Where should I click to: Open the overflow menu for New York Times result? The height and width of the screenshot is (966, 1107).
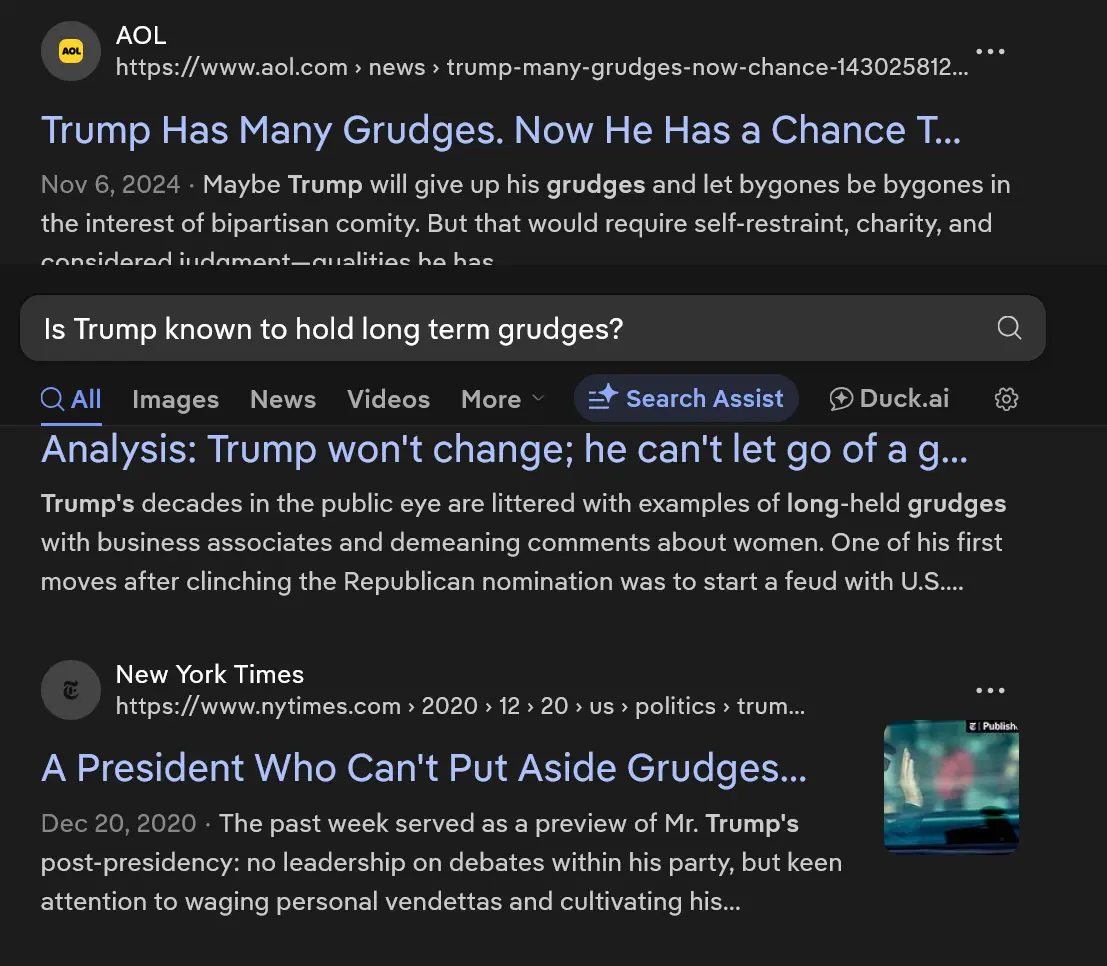[990, 691]
